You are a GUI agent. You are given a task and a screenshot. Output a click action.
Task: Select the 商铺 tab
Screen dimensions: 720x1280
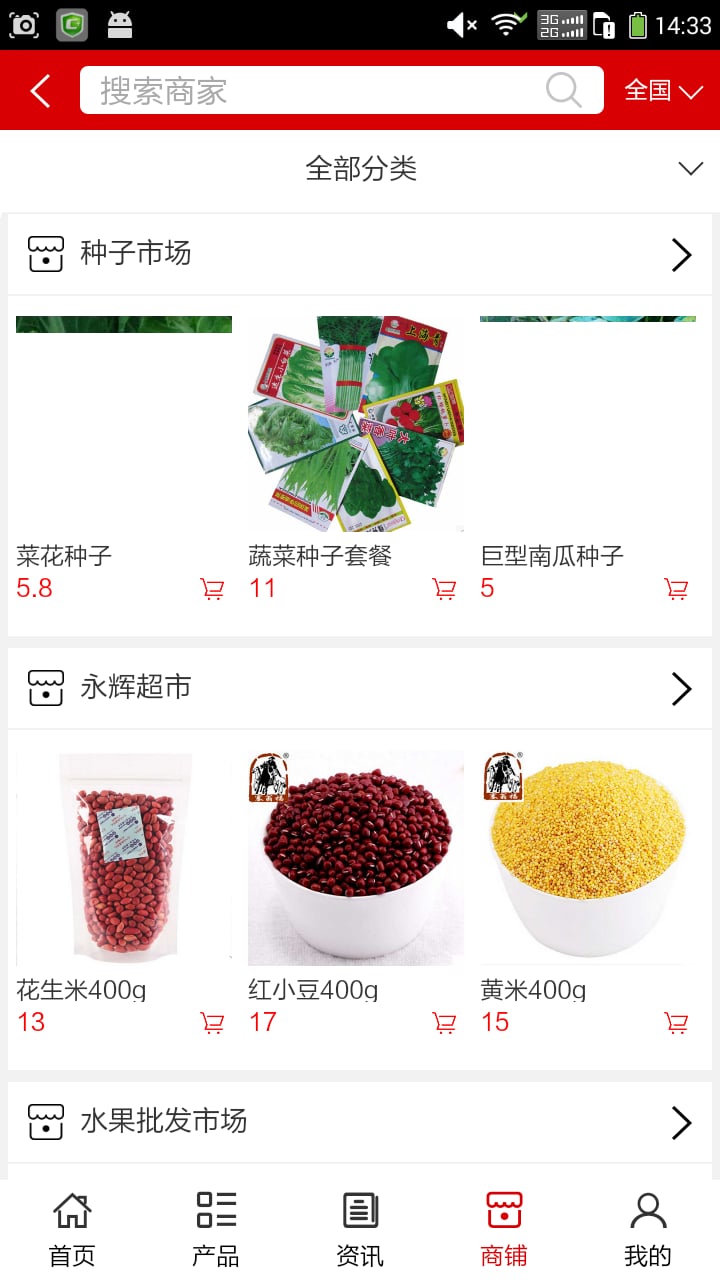(504, 1229)
